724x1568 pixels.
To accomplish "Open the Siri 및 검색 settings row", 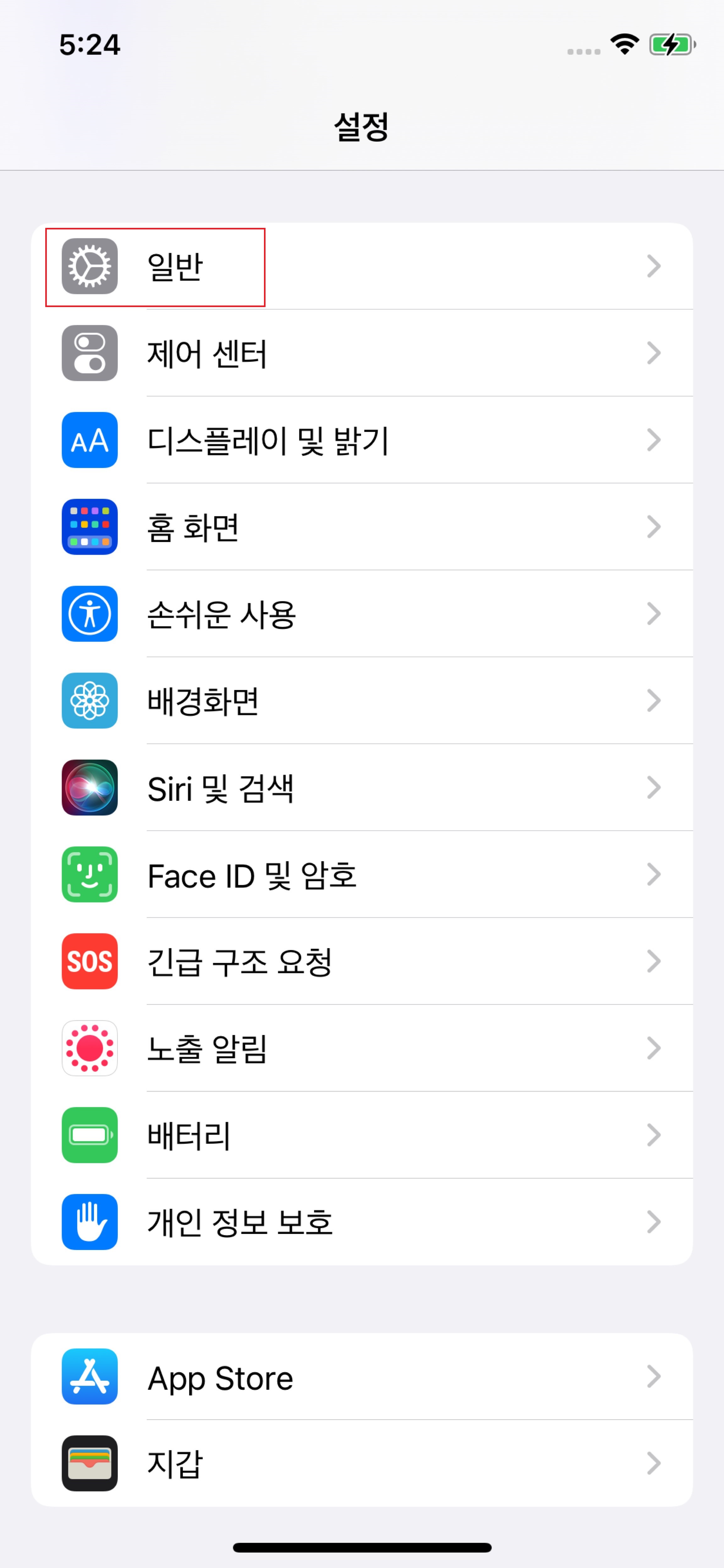I will [362, 788].
